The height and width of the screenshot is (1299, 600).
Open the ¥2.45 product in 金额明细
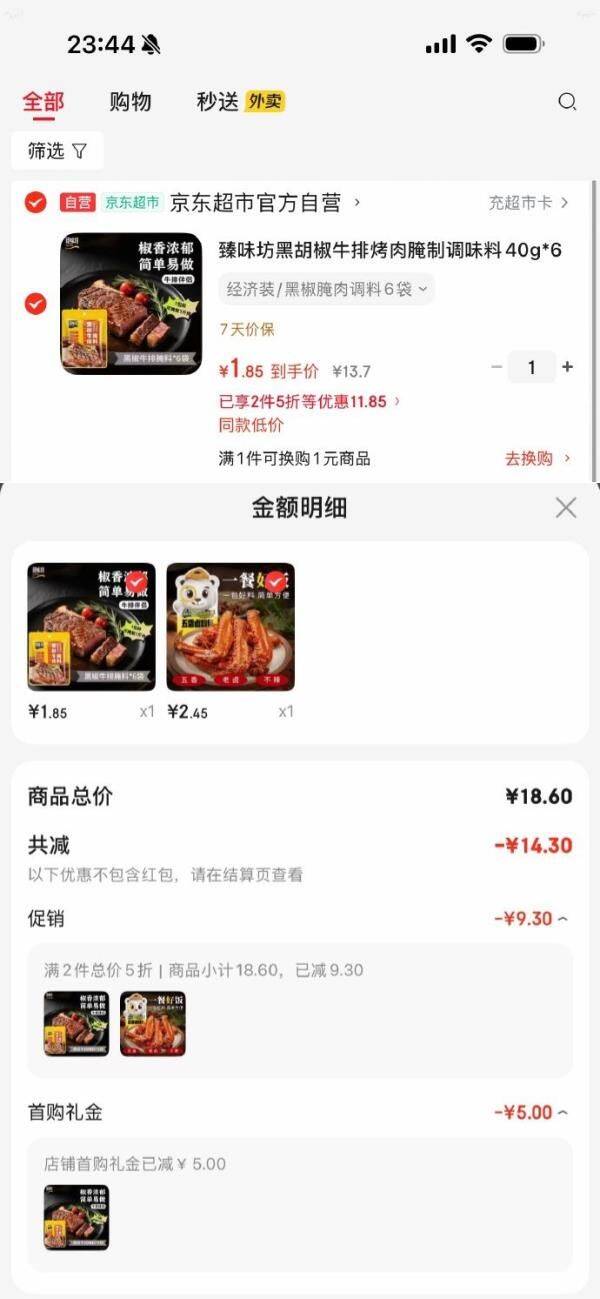click(x=230, y=627)
